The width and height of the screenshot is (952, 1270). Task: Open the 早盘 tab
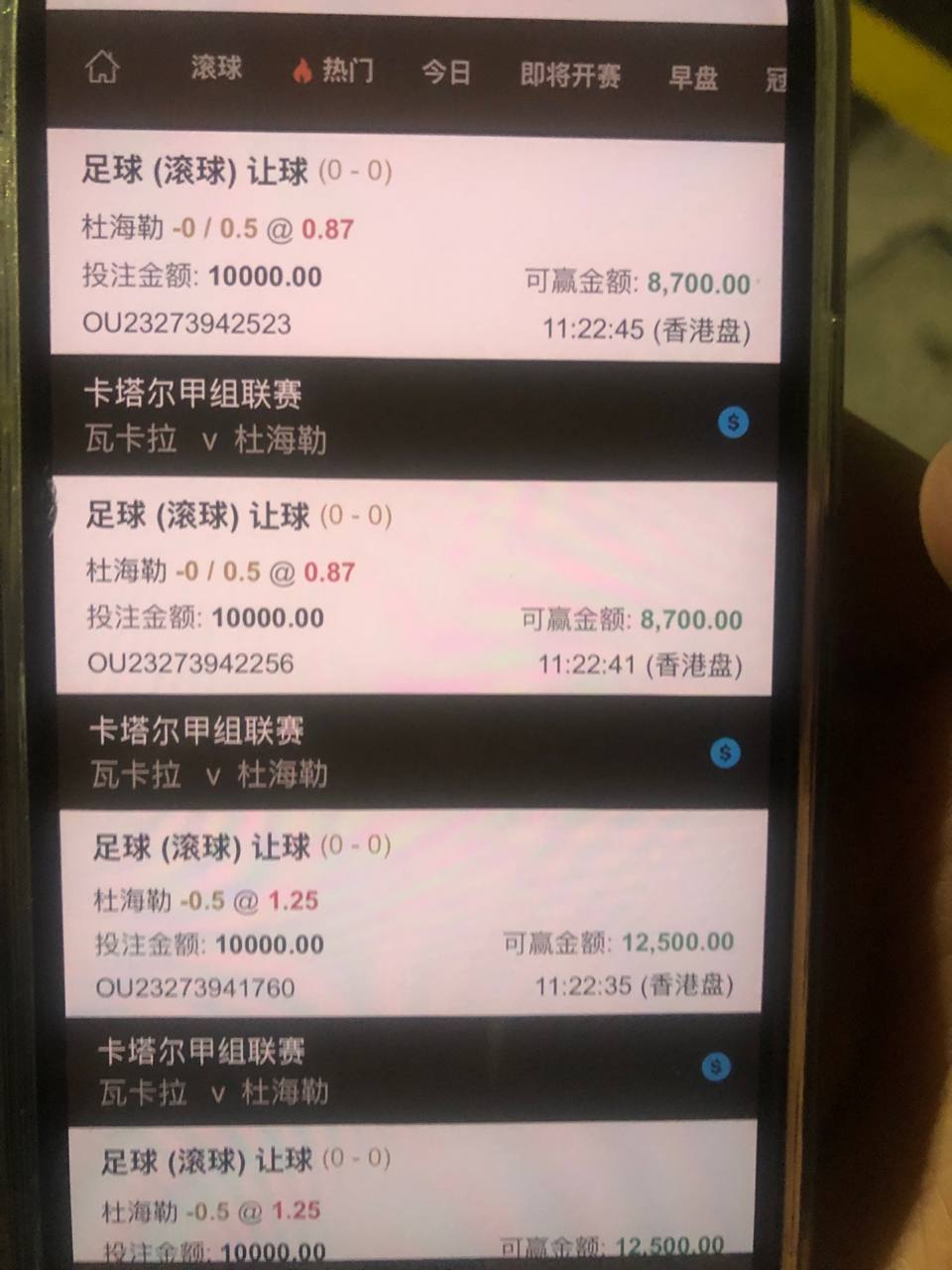pyautogui.click(x=692, y=77)
